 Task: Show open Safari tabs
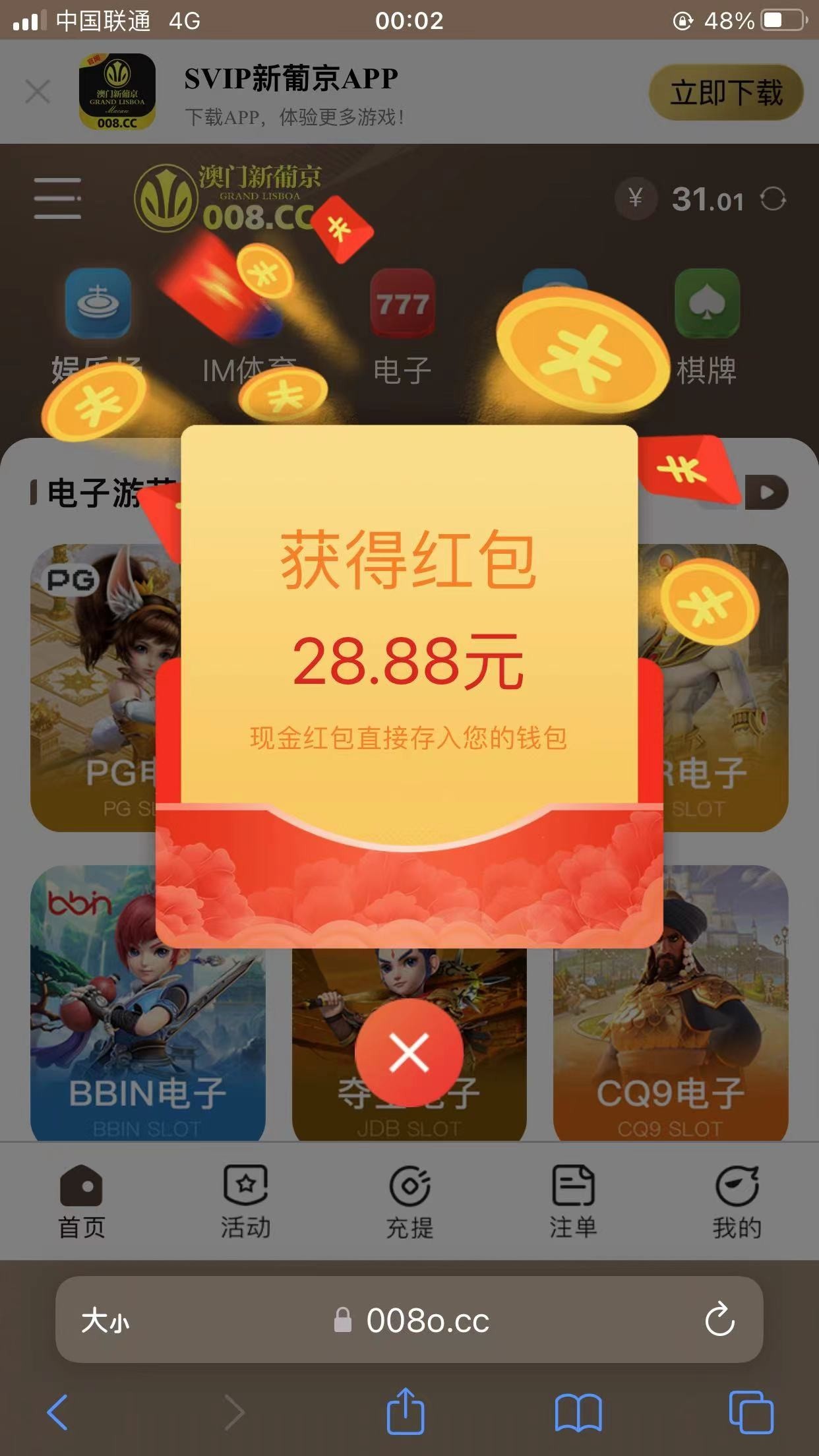(x=751, y=1412)
